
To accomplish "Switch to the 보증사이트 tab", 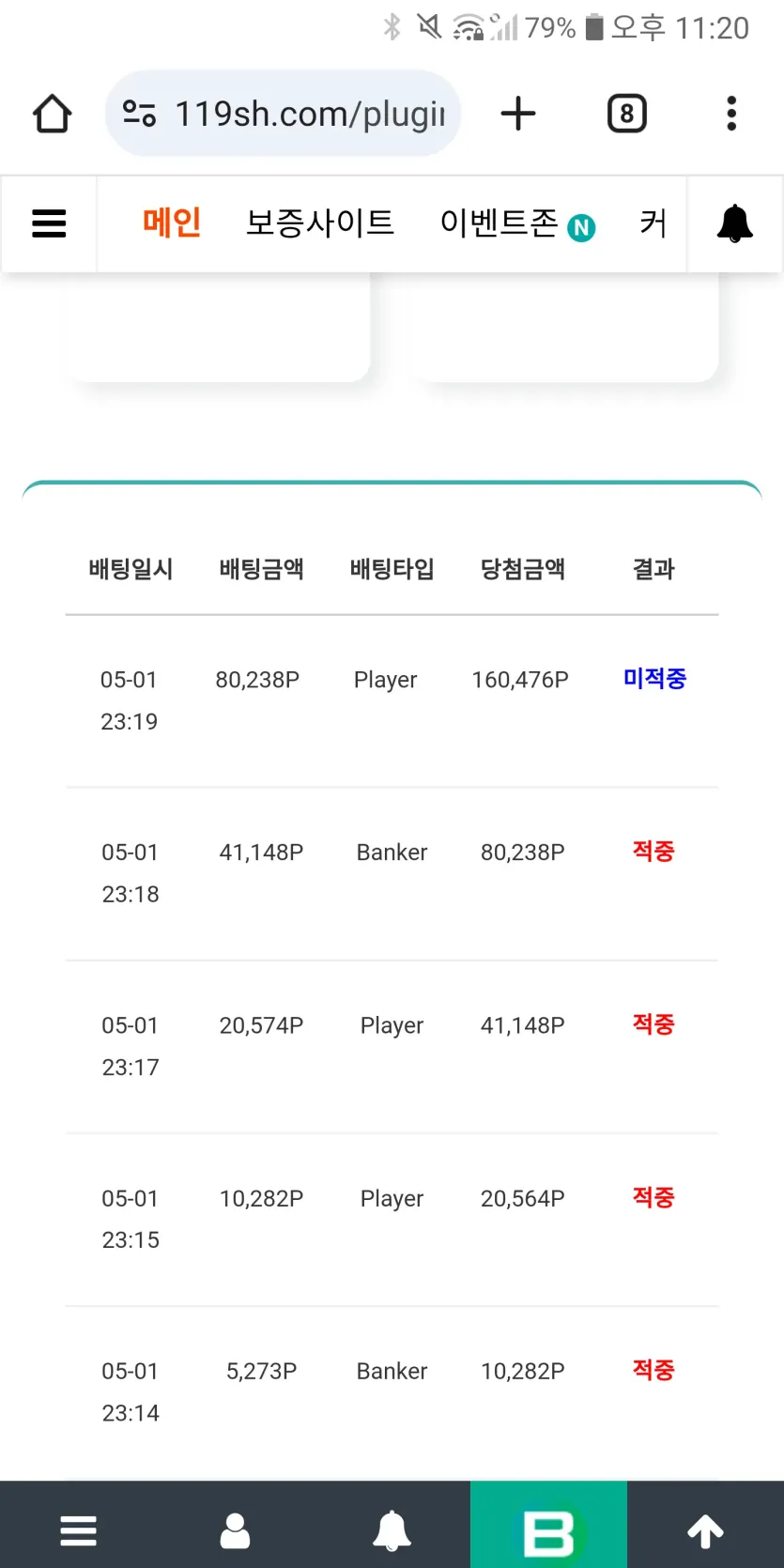I will (320, 223).
